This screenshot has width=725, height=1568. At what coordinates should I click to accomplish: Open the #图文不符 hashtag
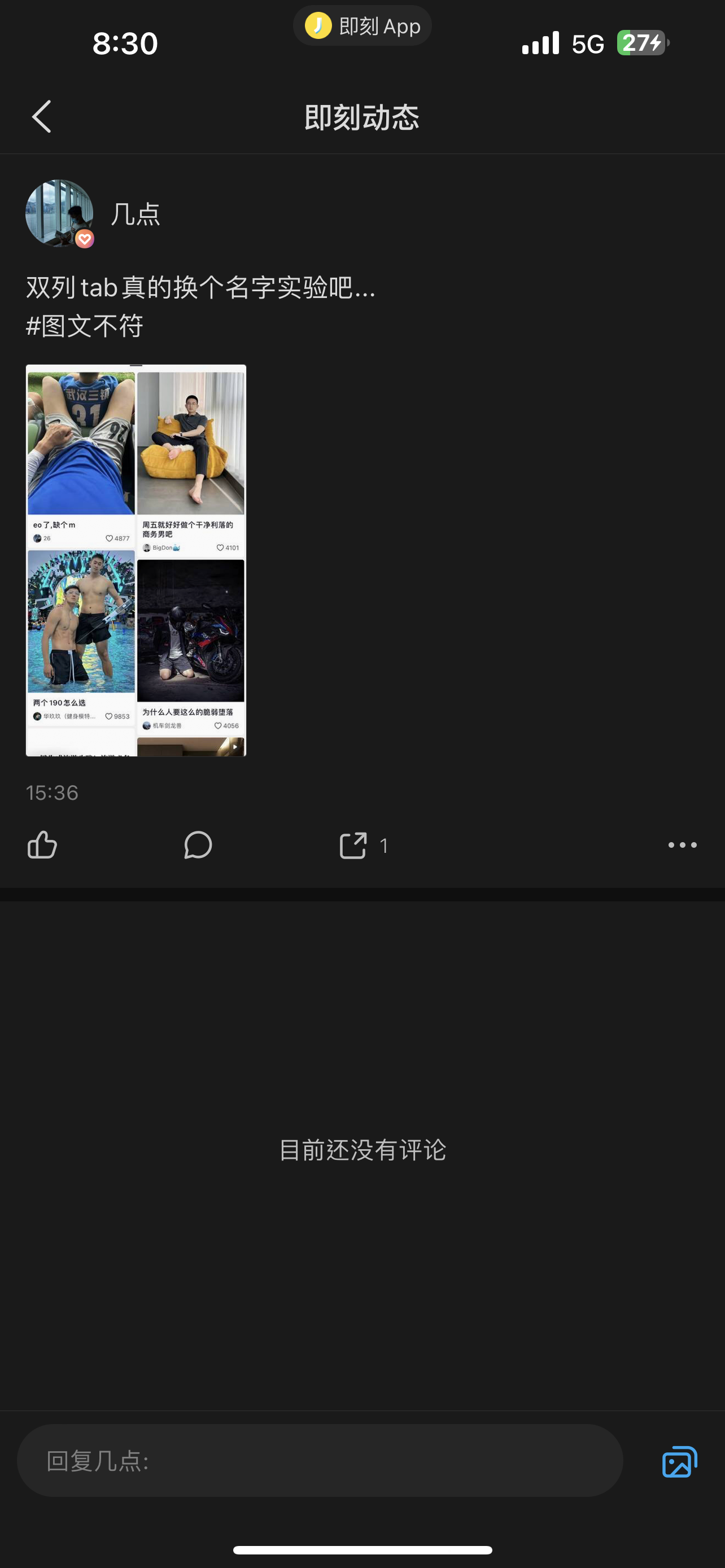click(x=85, y=326)
